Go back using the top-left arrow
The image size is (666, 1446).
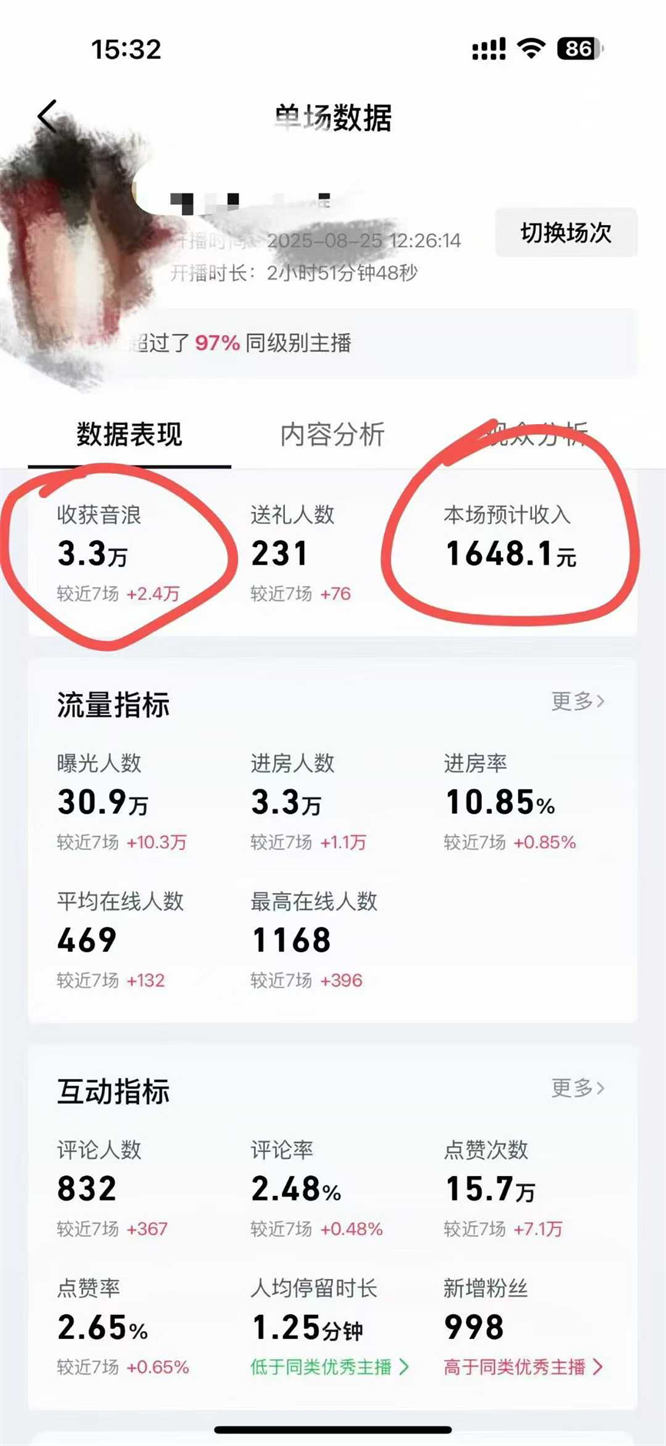[x=47, y=116]
